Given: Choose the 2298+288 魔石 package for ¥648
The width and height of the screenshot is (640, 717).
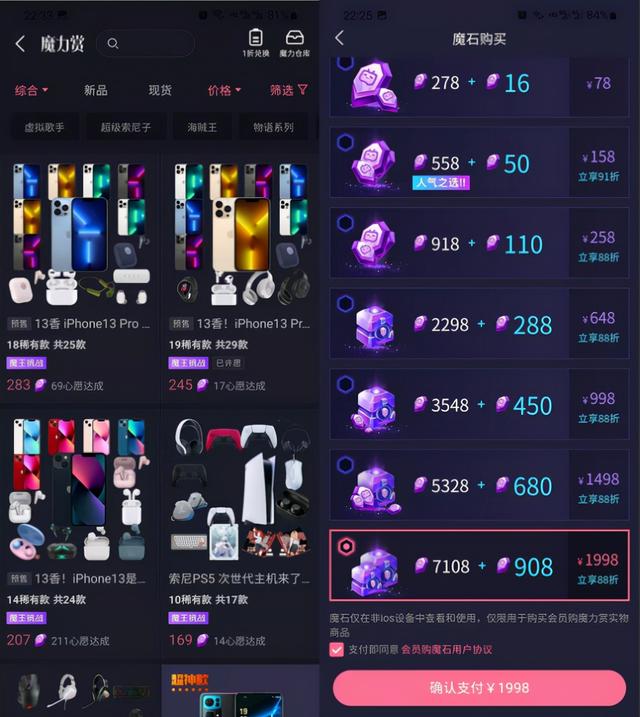Looking at the screenshot, I should click(480, 324).
